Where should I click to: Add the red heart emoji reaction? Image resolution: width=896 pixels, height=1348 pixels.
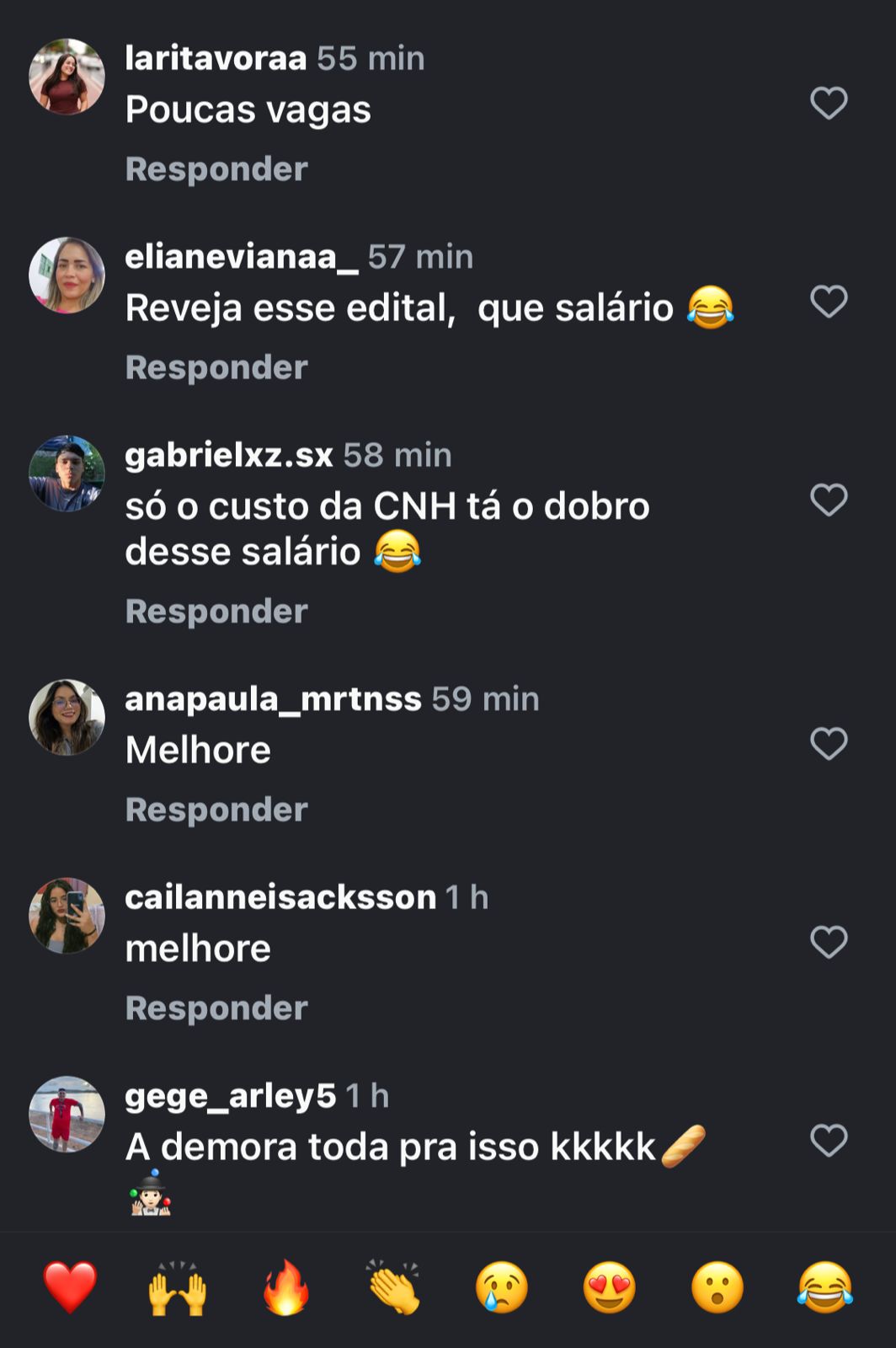(x=70, y=1287)
